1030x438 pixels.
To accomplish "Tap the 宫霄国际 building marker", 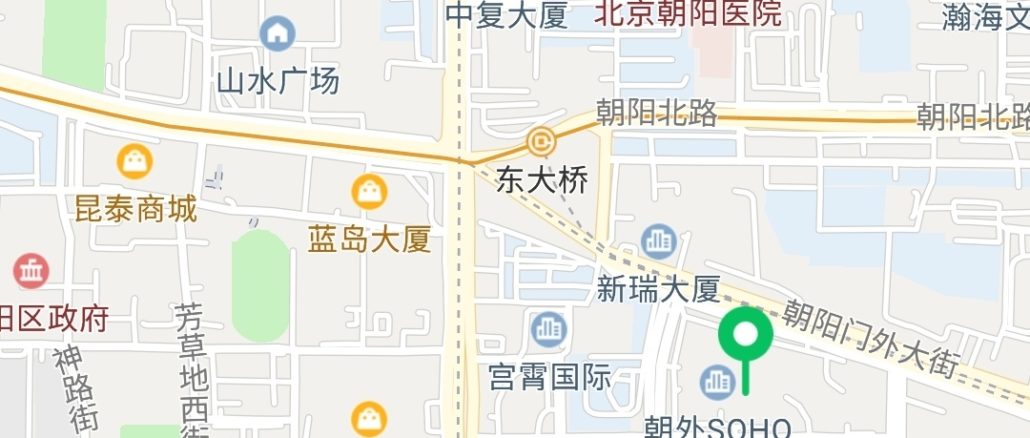I will click(x=548, y=327).
